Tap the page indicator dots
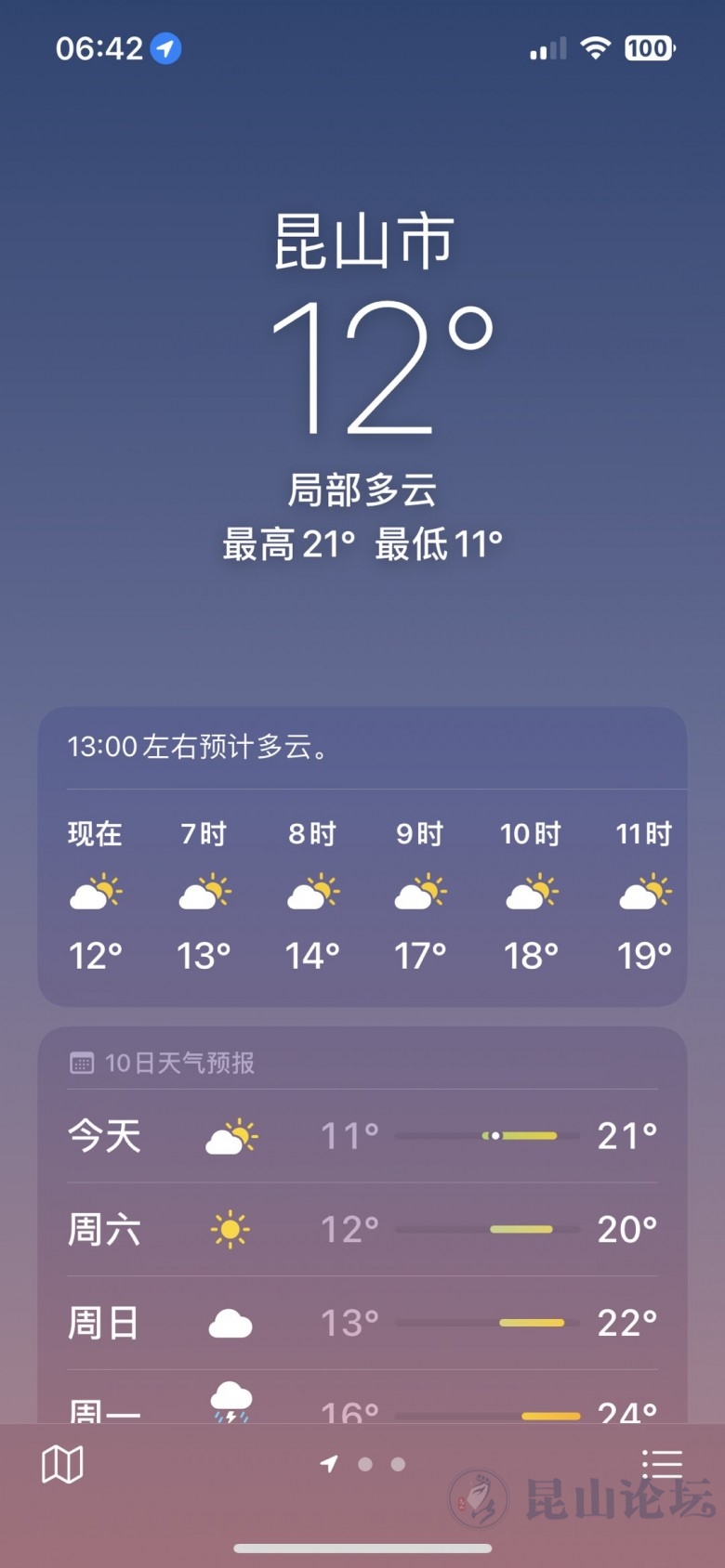Image resolution: width=725 pixels, height=1568 pixels. coord(362,1464)
